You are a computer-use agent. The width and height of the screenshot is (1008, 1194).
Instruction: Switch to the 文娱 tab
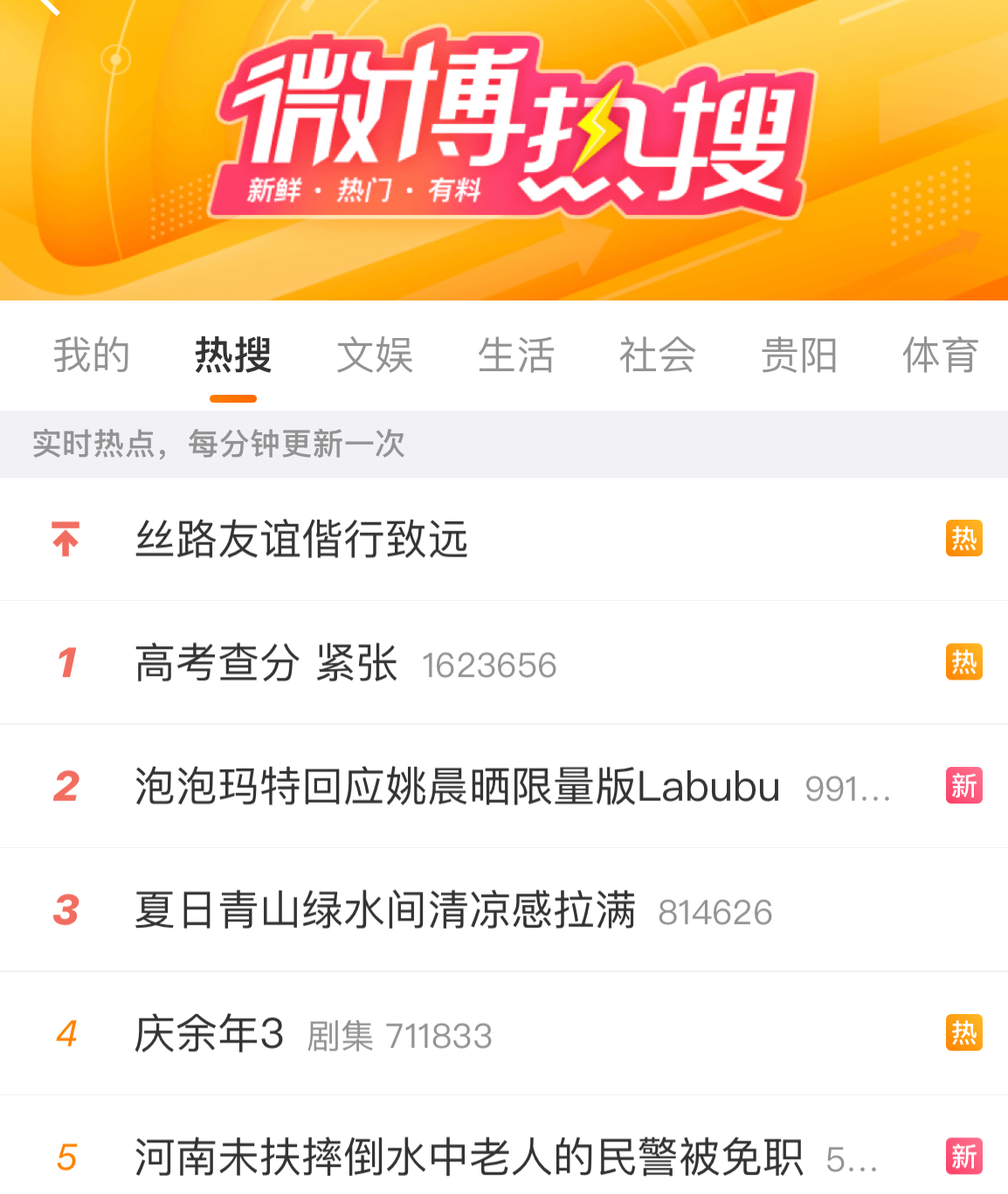[375, 355]
